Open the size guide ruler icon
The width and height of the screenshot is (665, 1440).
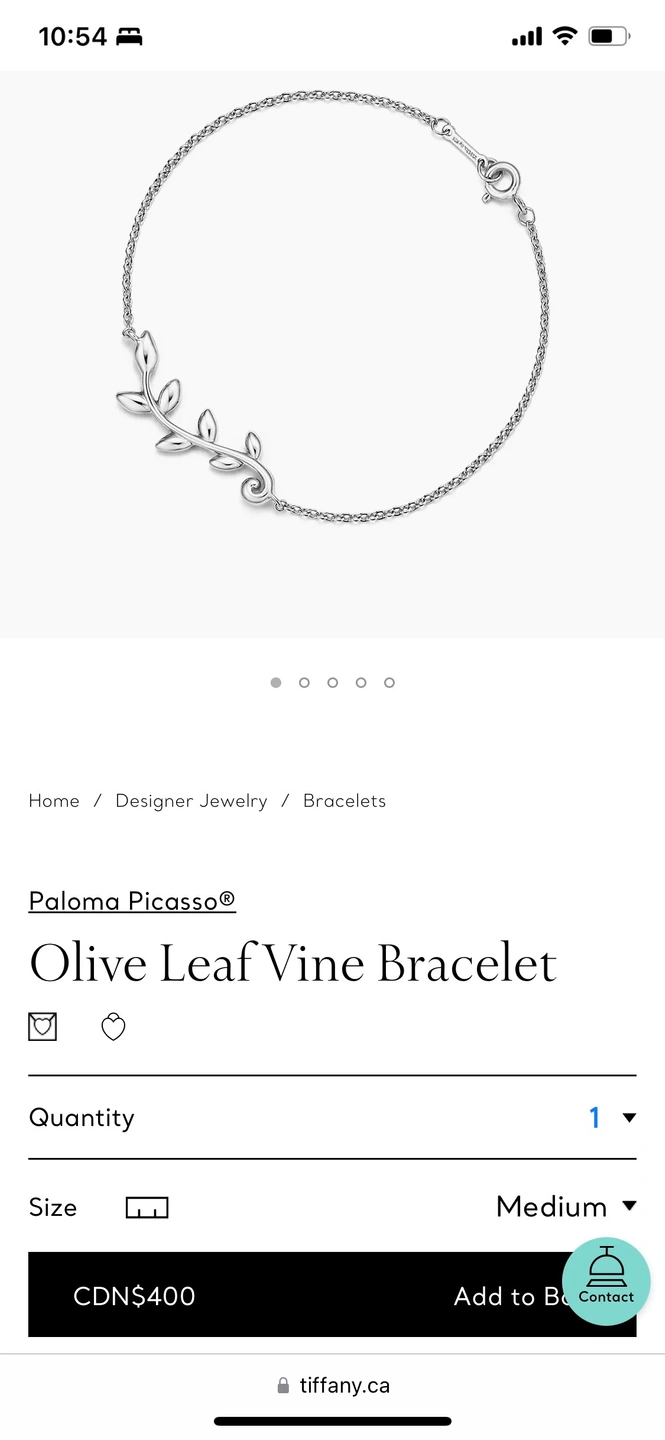pos(147,1208)
